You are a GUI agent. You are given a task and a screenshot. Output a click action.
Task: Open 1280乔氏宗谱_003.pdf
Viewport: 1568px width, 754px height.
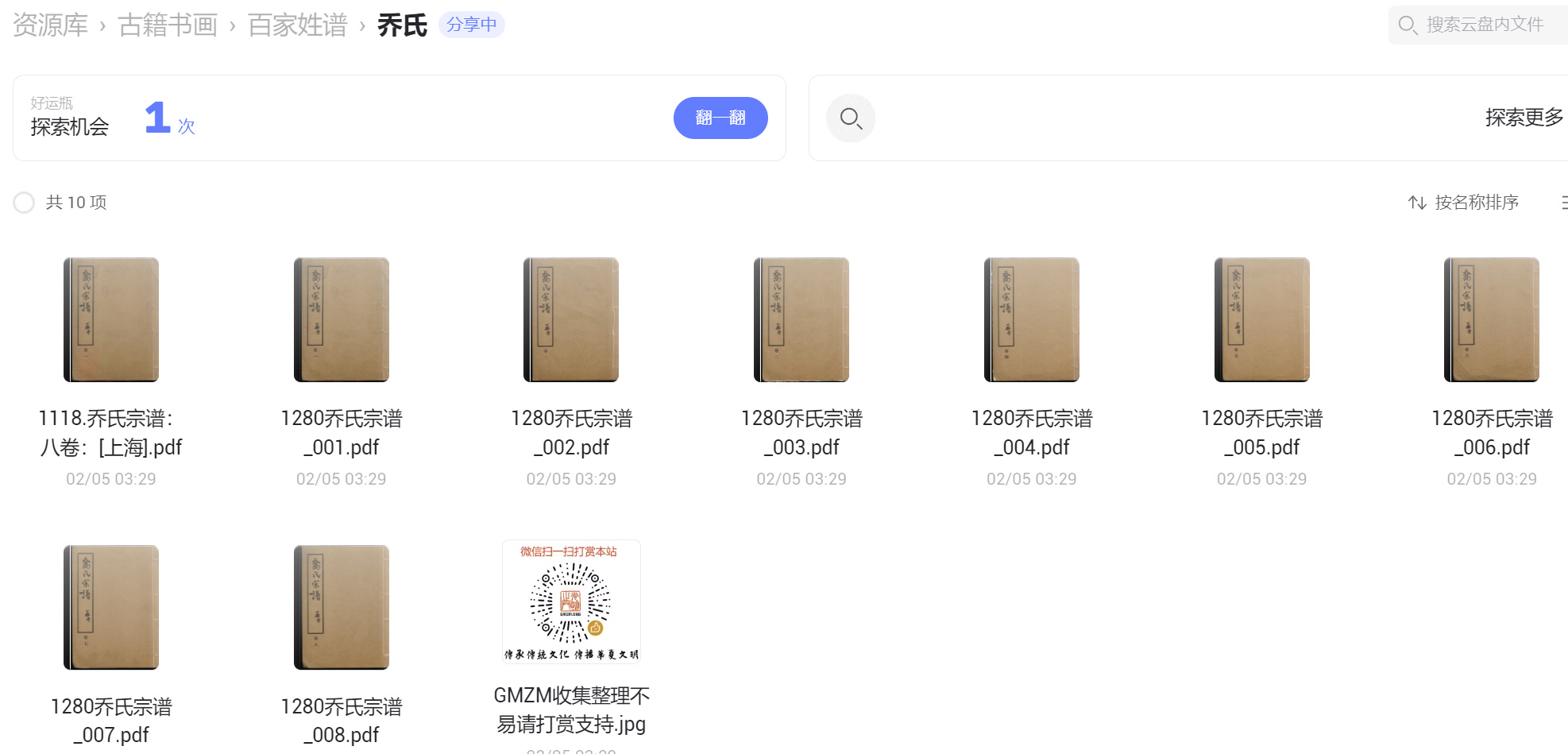801,320
